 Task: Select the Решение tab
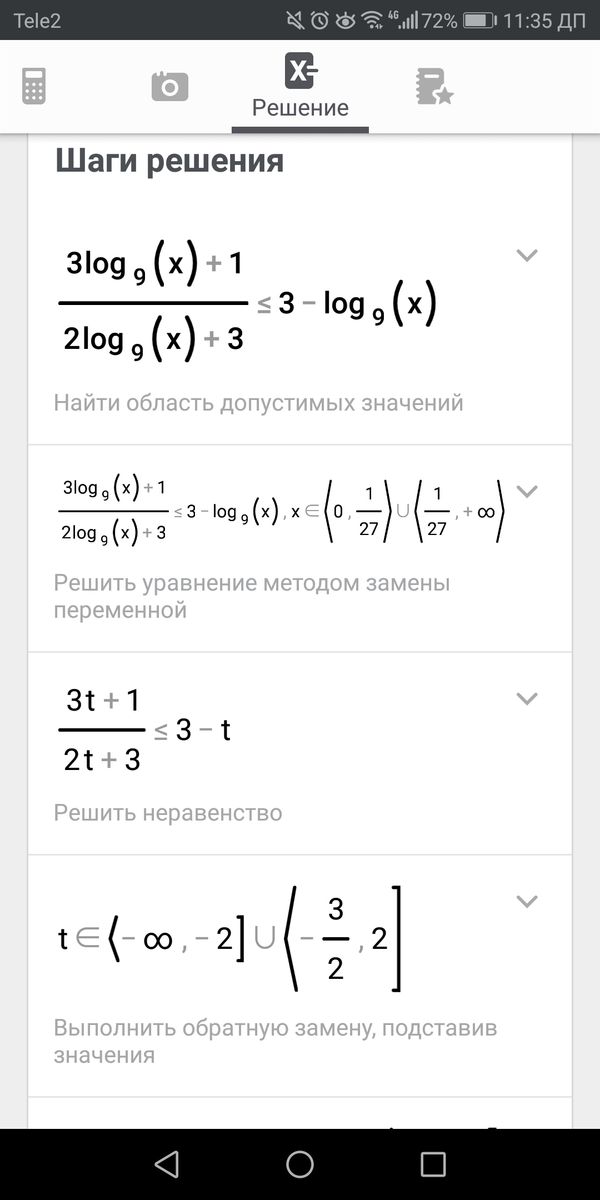coord(300,88)
